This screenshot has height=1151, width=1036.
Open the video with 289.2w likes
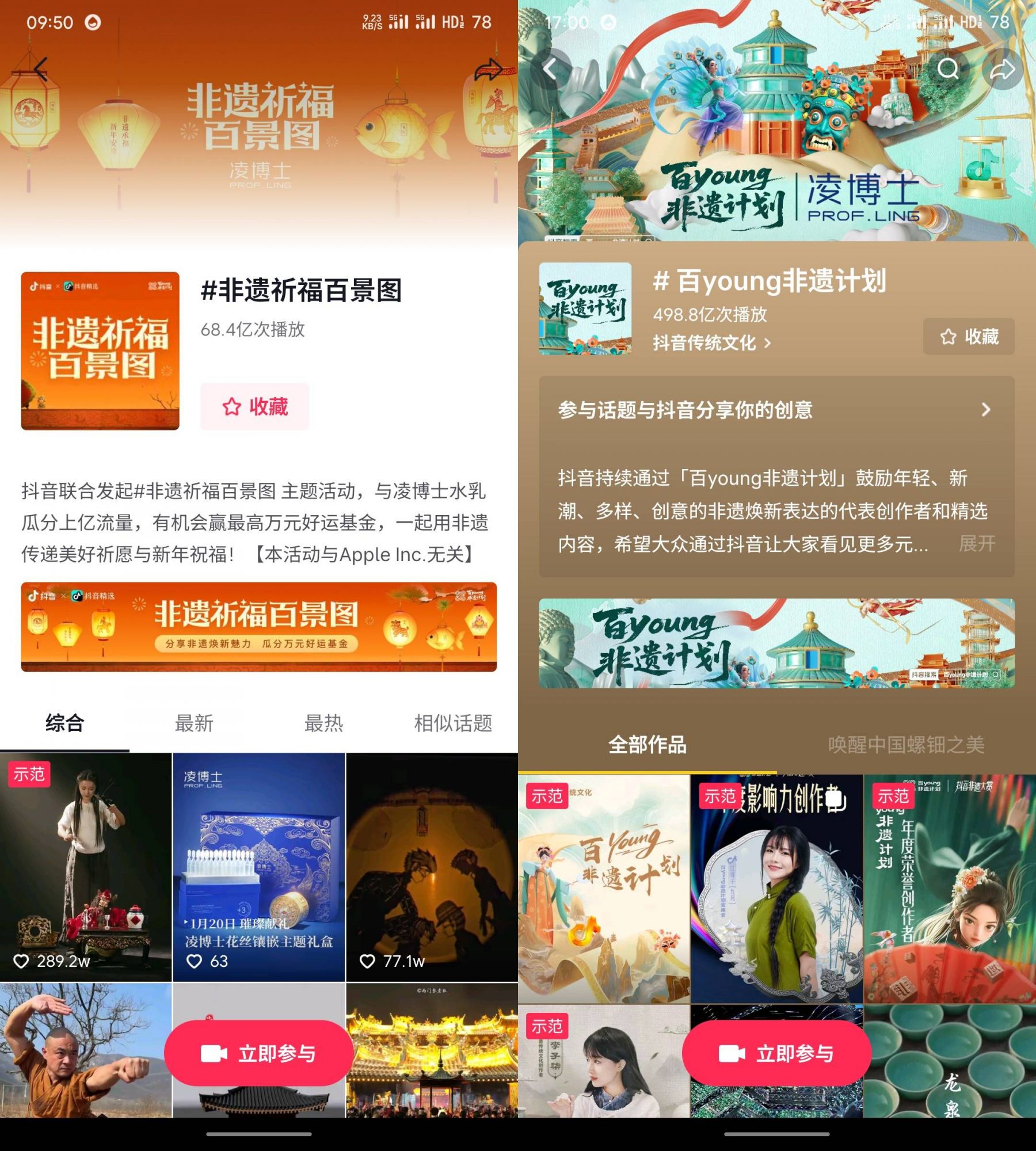[86, 867]
